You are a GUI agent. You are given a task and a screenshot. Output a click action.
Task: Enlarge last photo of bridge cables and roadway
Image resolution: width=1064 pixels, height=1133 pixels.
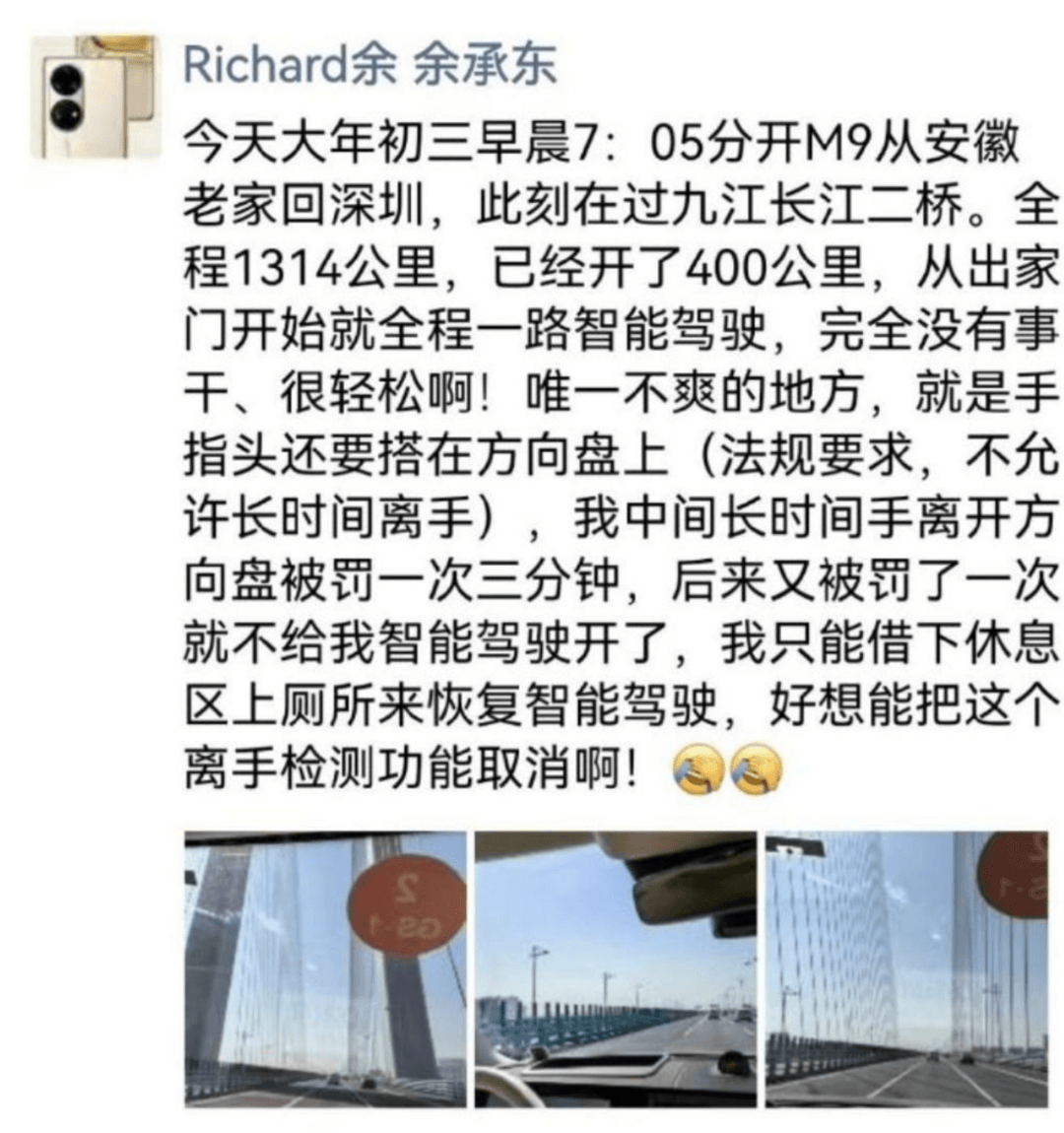(906, 967)
